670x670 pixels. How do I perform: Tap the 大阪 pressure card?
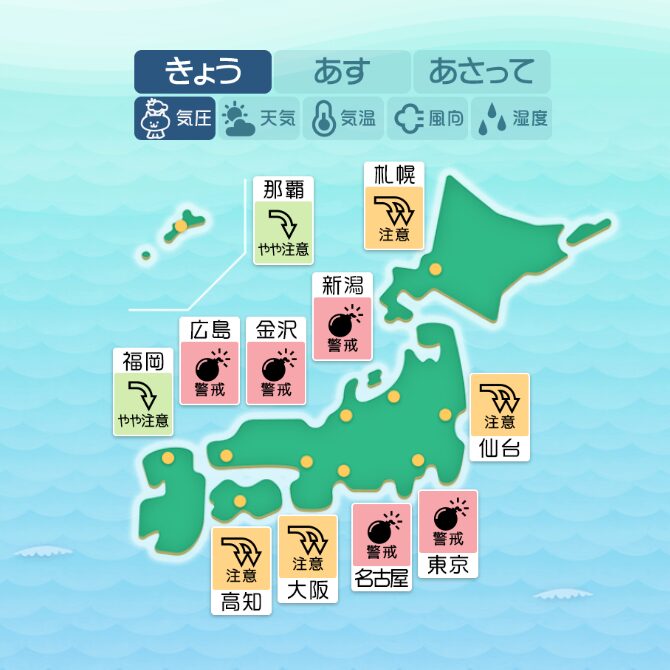tap(307, 559)
